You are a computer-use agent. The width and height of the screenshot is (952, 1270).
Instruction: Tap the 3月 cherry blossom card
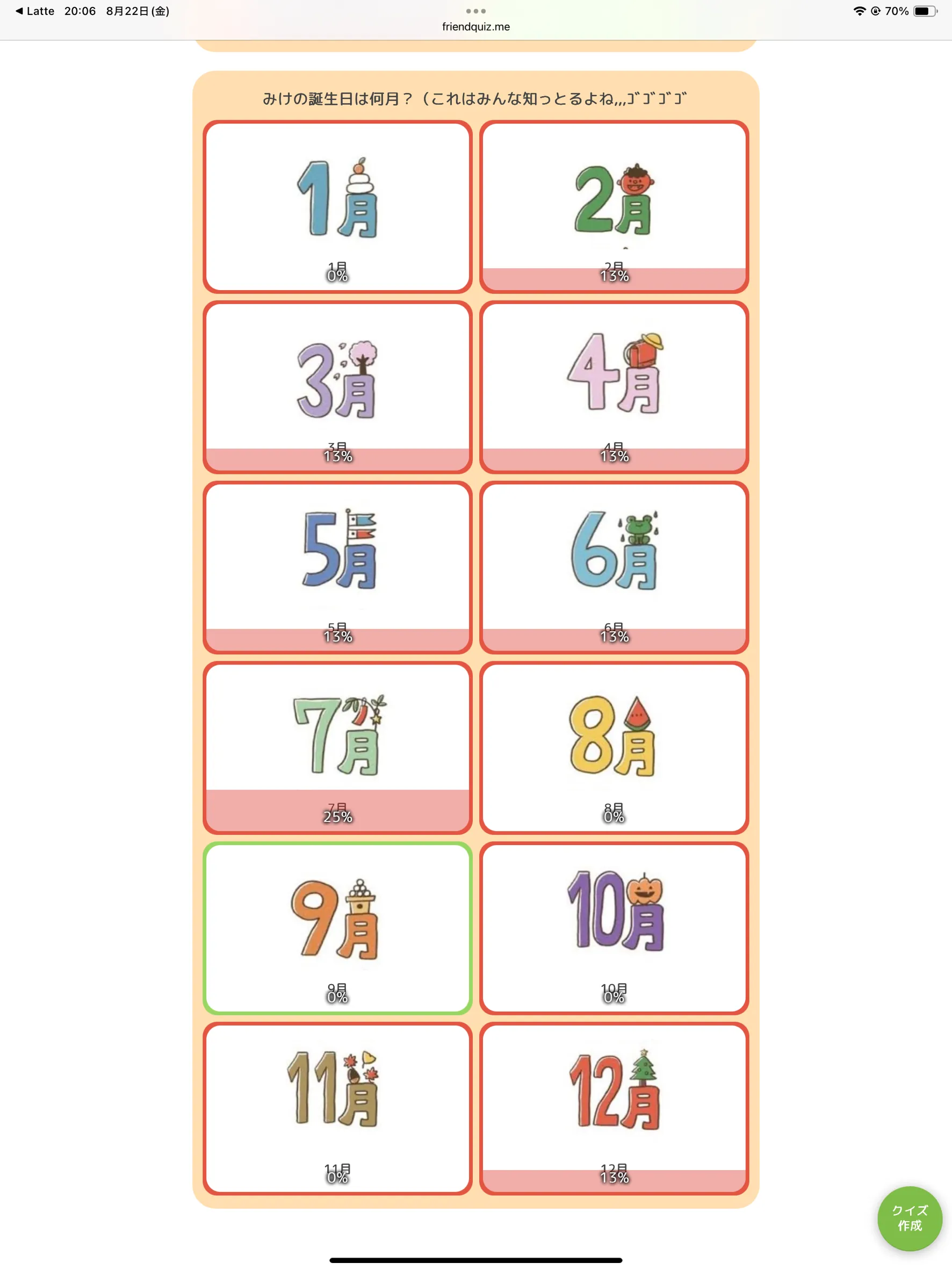point(337,387)
